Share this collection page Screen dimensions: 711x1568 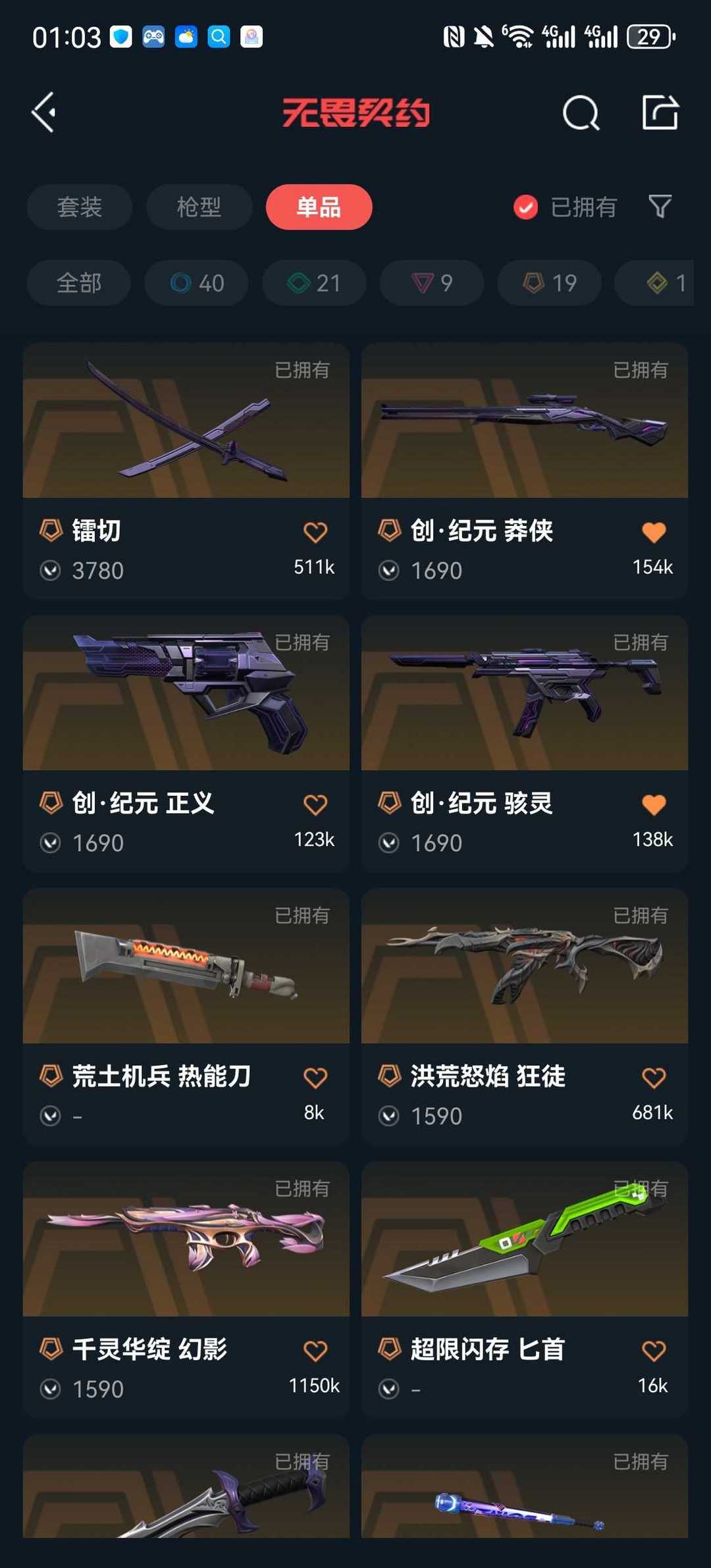click(x=660, y=113)
